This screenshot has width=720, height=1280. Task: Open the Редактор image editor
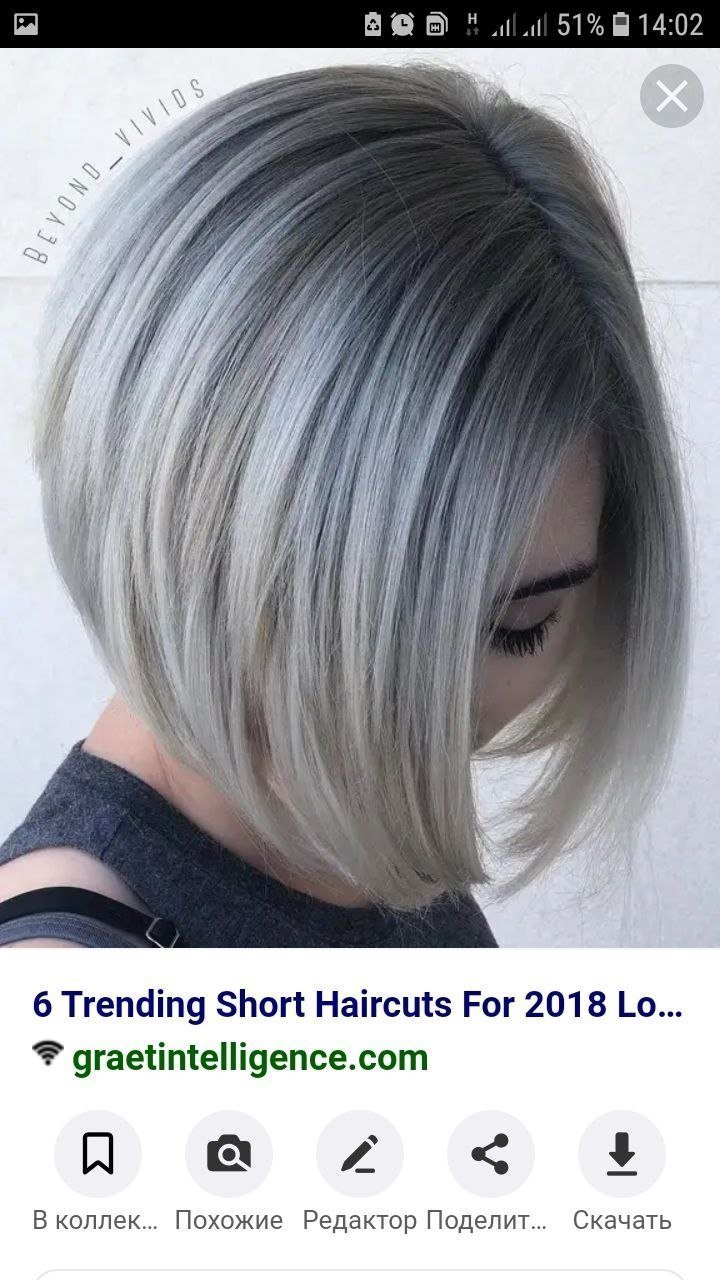(x=359, y=1154)
